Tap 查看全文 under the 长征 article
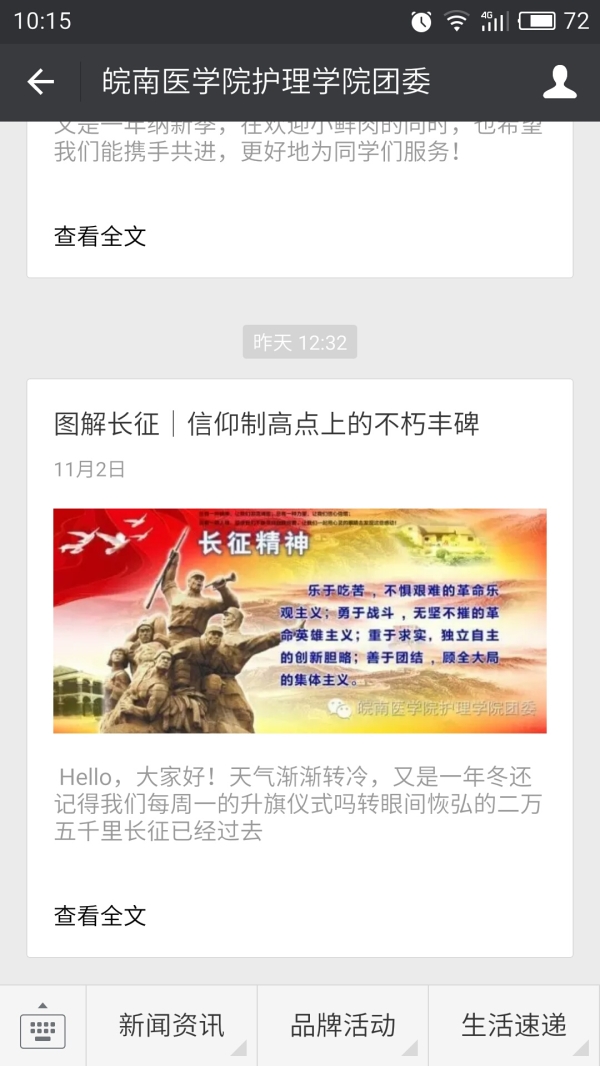This screenshot has height=1066, width=600. point(100,915)
